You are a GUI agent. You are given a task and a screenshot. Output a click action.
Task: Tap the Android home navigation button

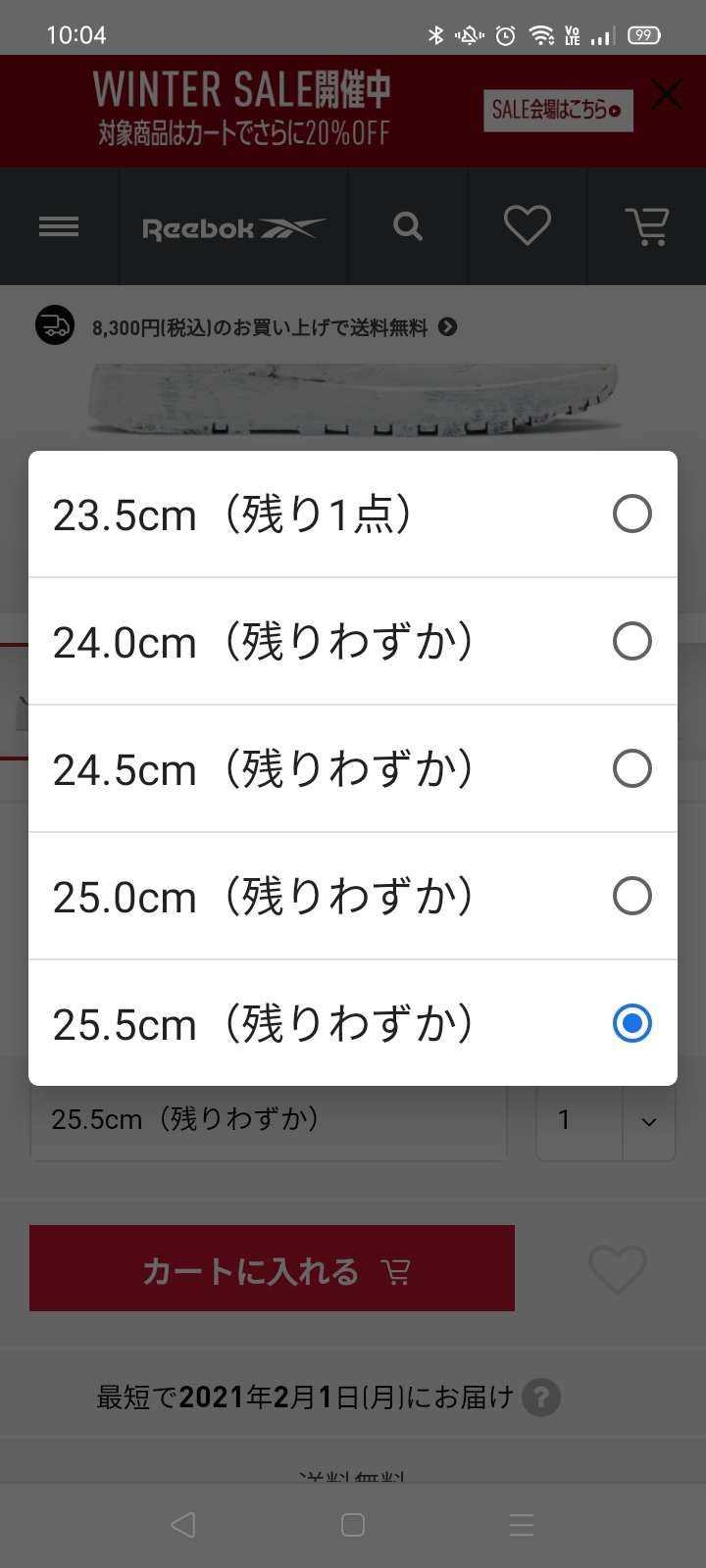tap(353, 1525)
